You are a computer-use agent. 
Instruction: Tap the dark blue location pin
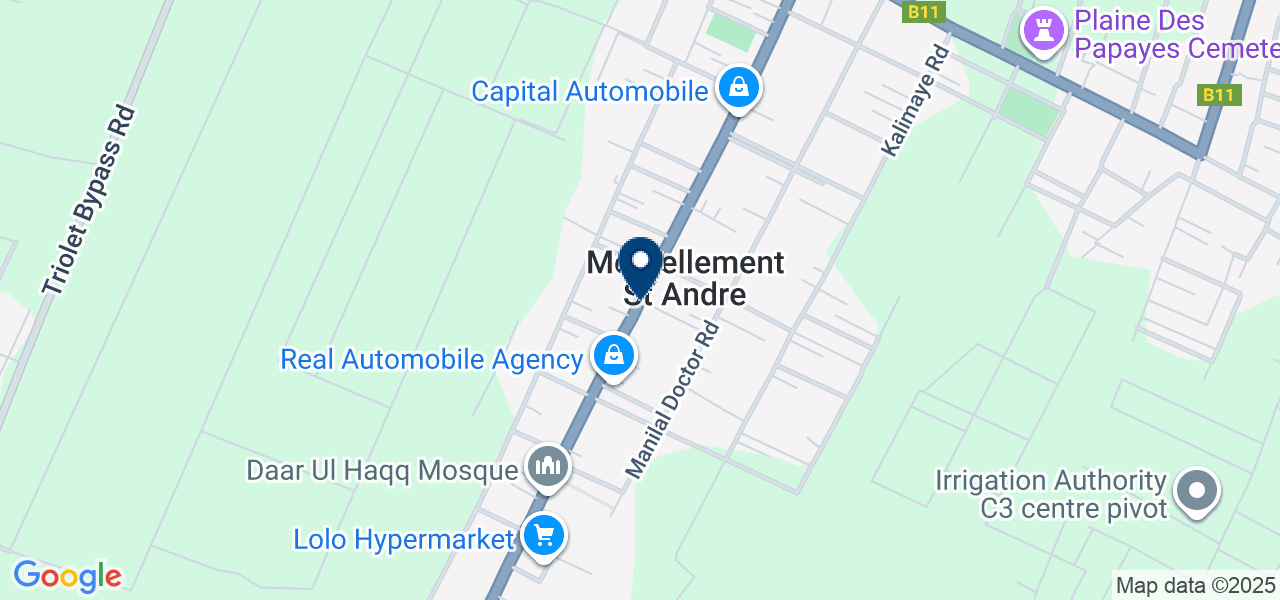pyautogui.click(x=640, y=264)
